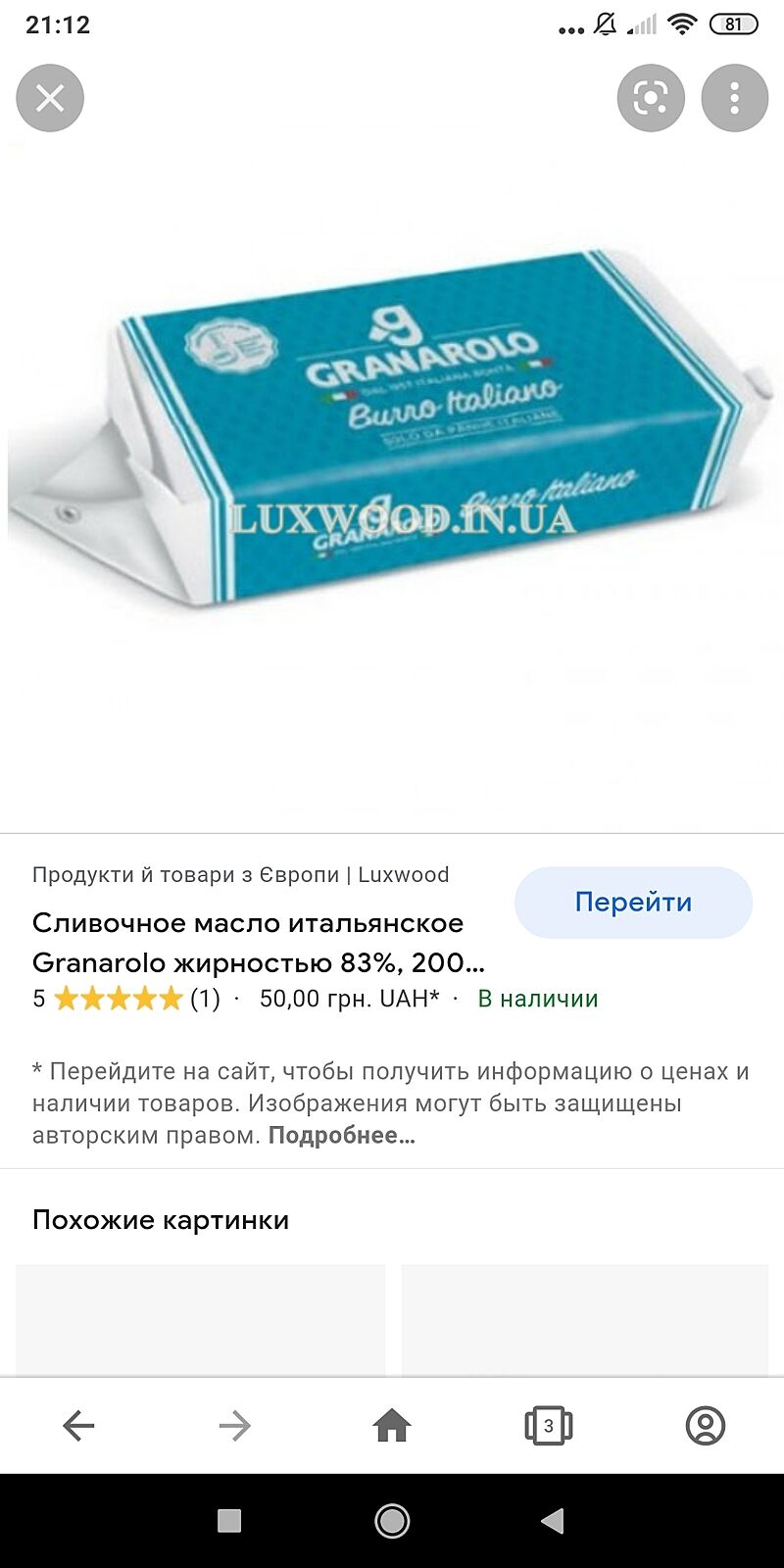Screen dimensions: 784x1568
Task: Go back with the browser back arrow
Action: coord(78,1425)
